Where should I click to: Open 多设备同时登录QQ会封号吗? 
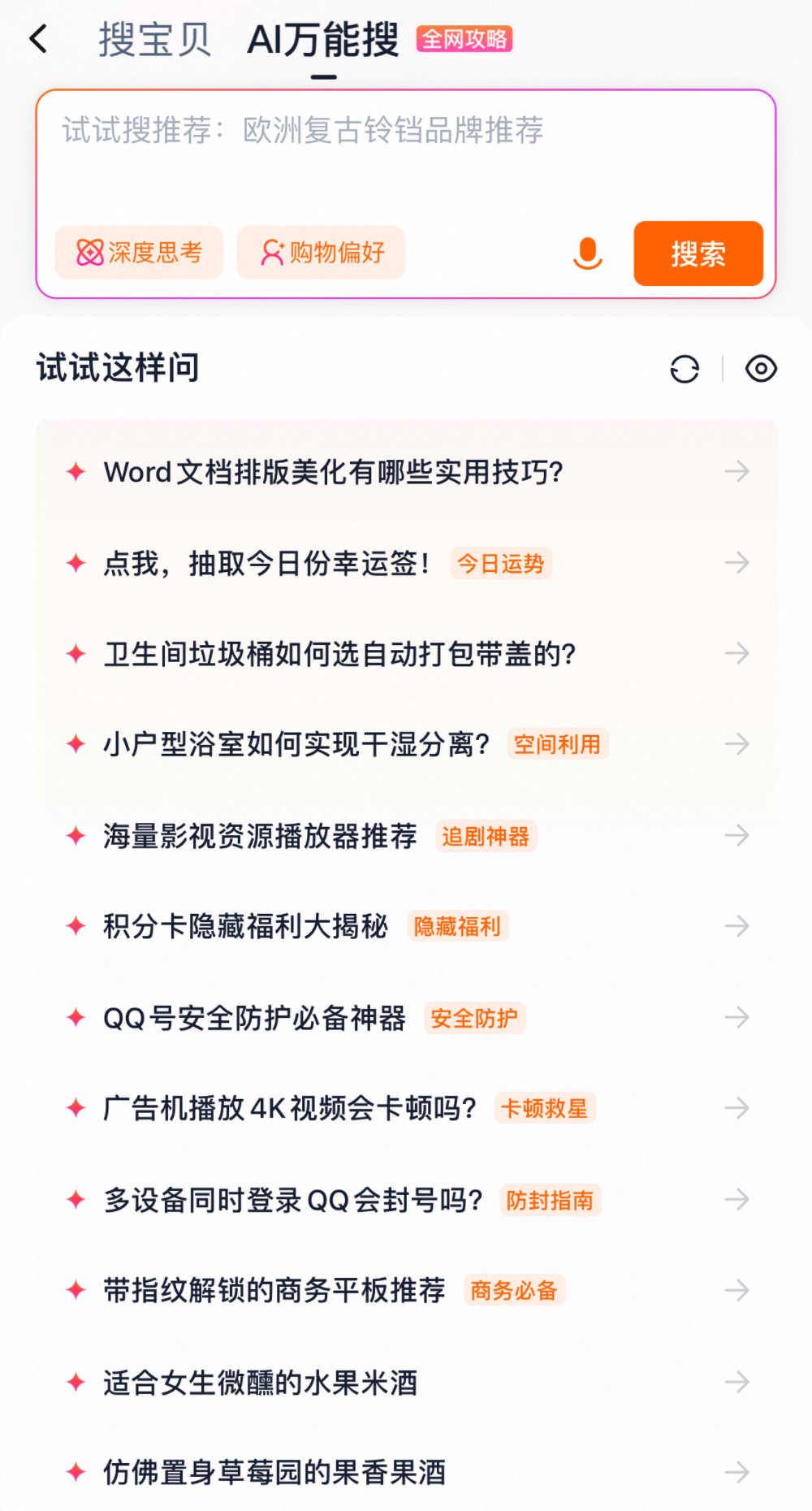tap(407, 1199)
